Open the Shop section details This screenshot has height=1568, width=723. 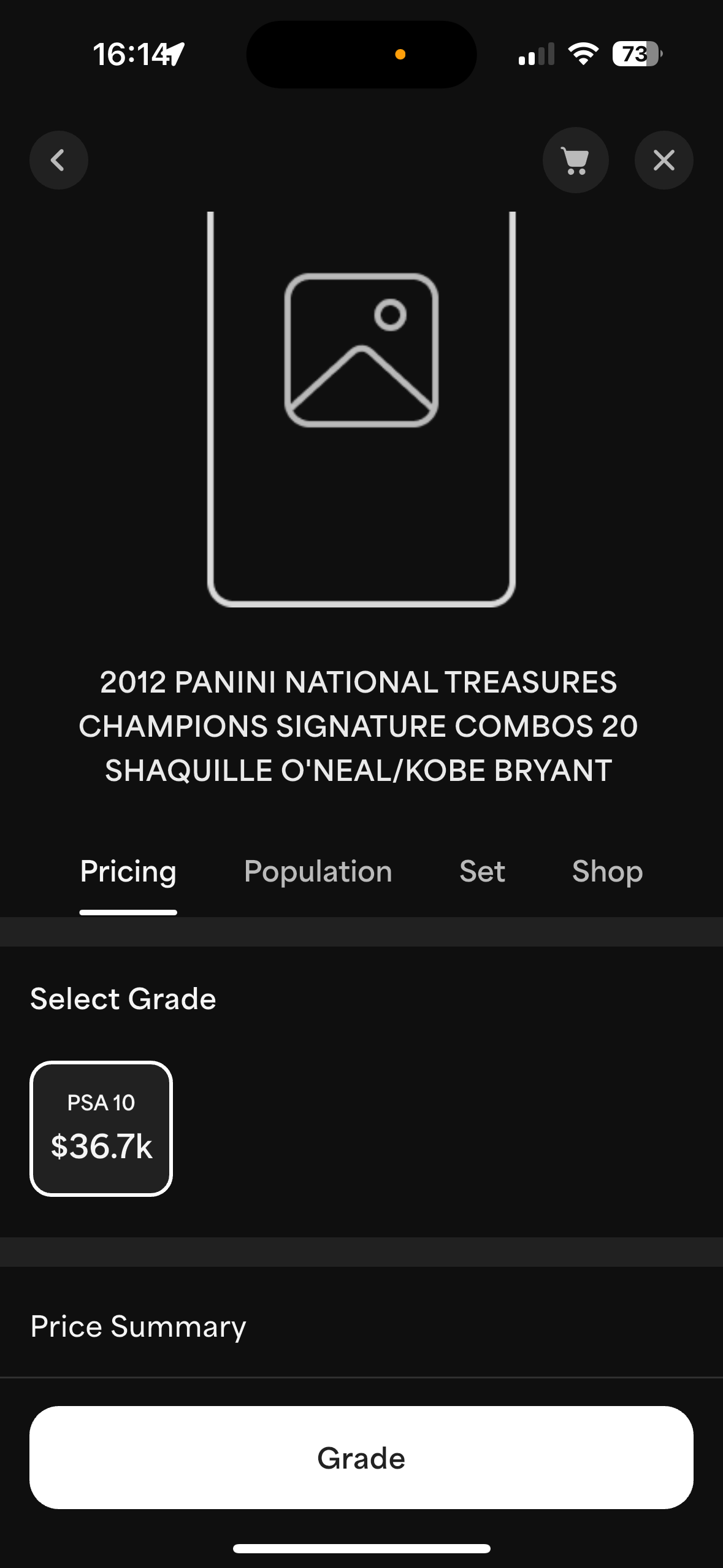pyautogui.click(x=606, y=871)
